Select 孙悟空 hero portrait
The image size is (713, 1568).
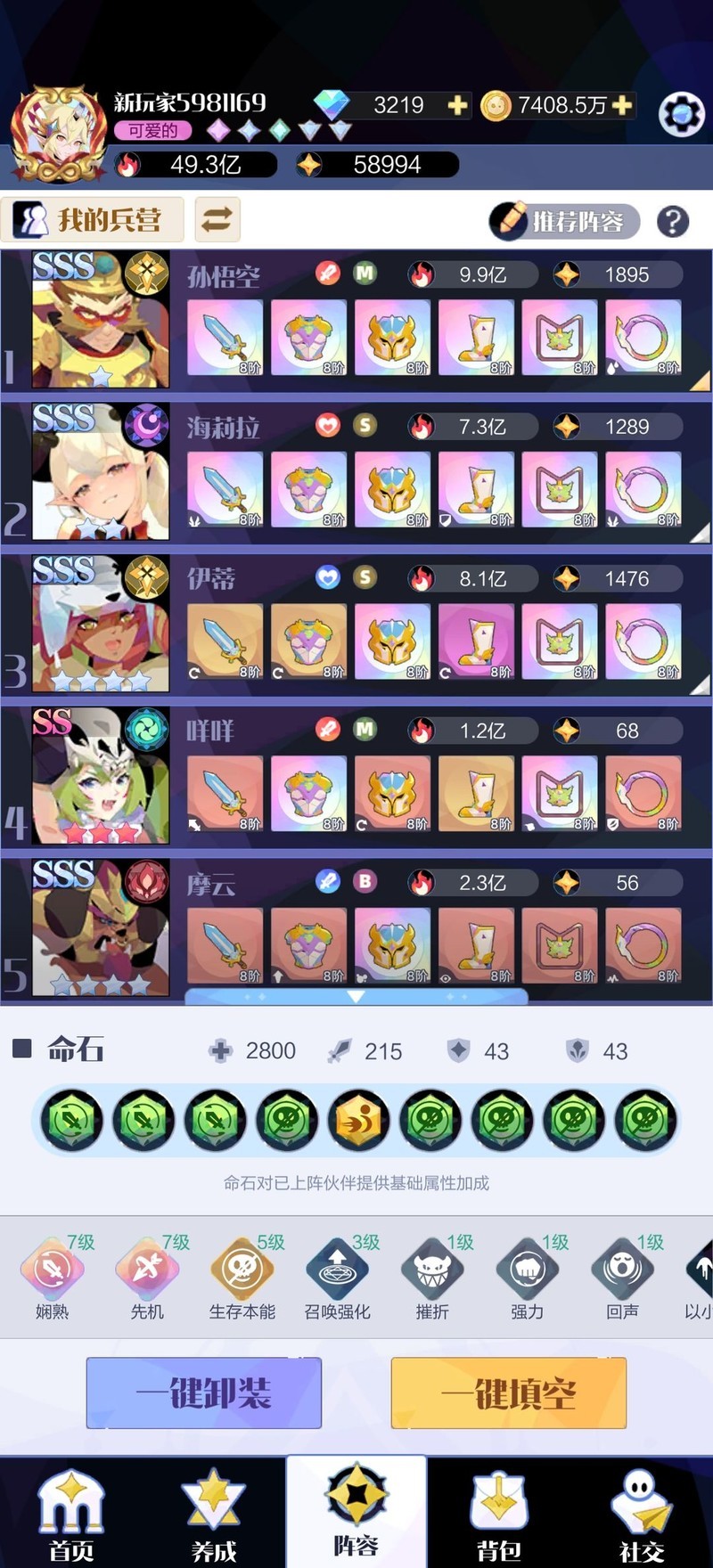100,321
